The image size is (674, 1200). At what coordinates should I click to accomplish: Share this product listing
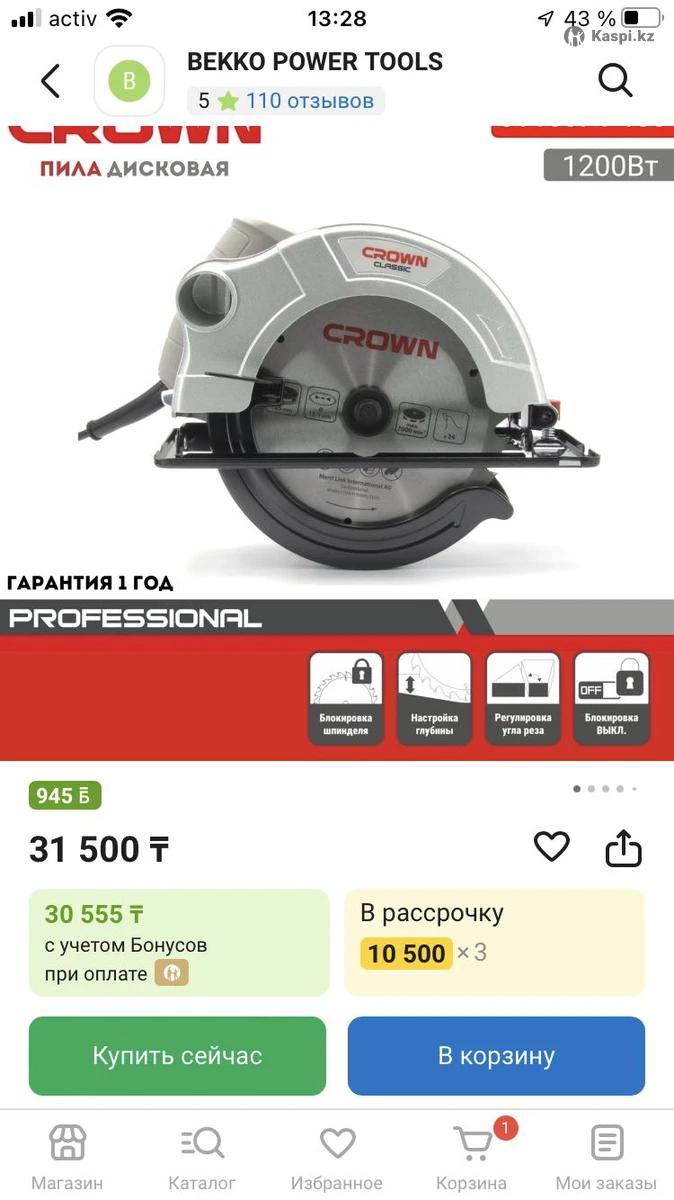(x=623, y=848)
